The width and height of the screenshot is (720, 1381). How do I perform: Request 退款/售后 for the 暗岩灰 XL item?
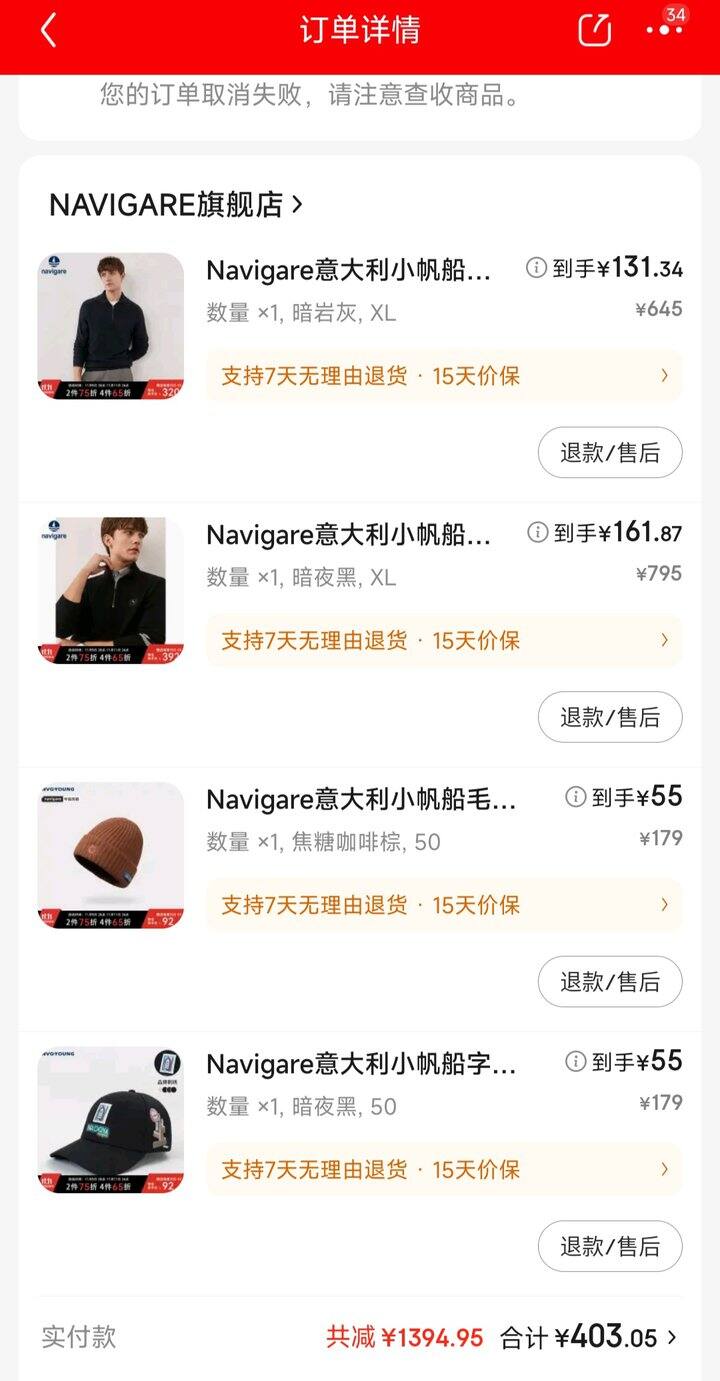tap(610, 453)
